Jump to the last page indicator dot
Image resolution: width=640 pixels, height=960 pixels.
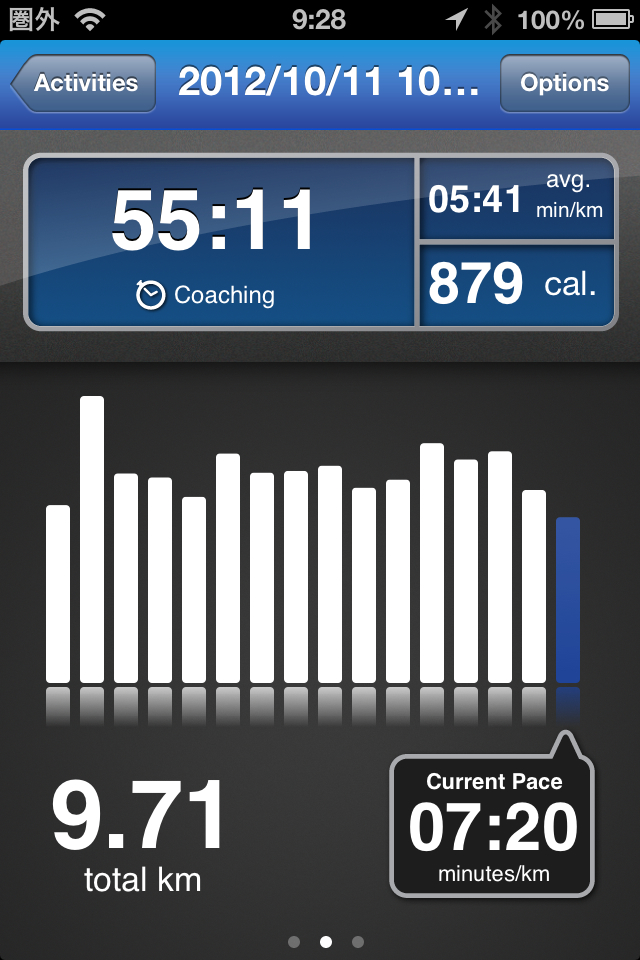pyautogui.click(x=358, y=941)
